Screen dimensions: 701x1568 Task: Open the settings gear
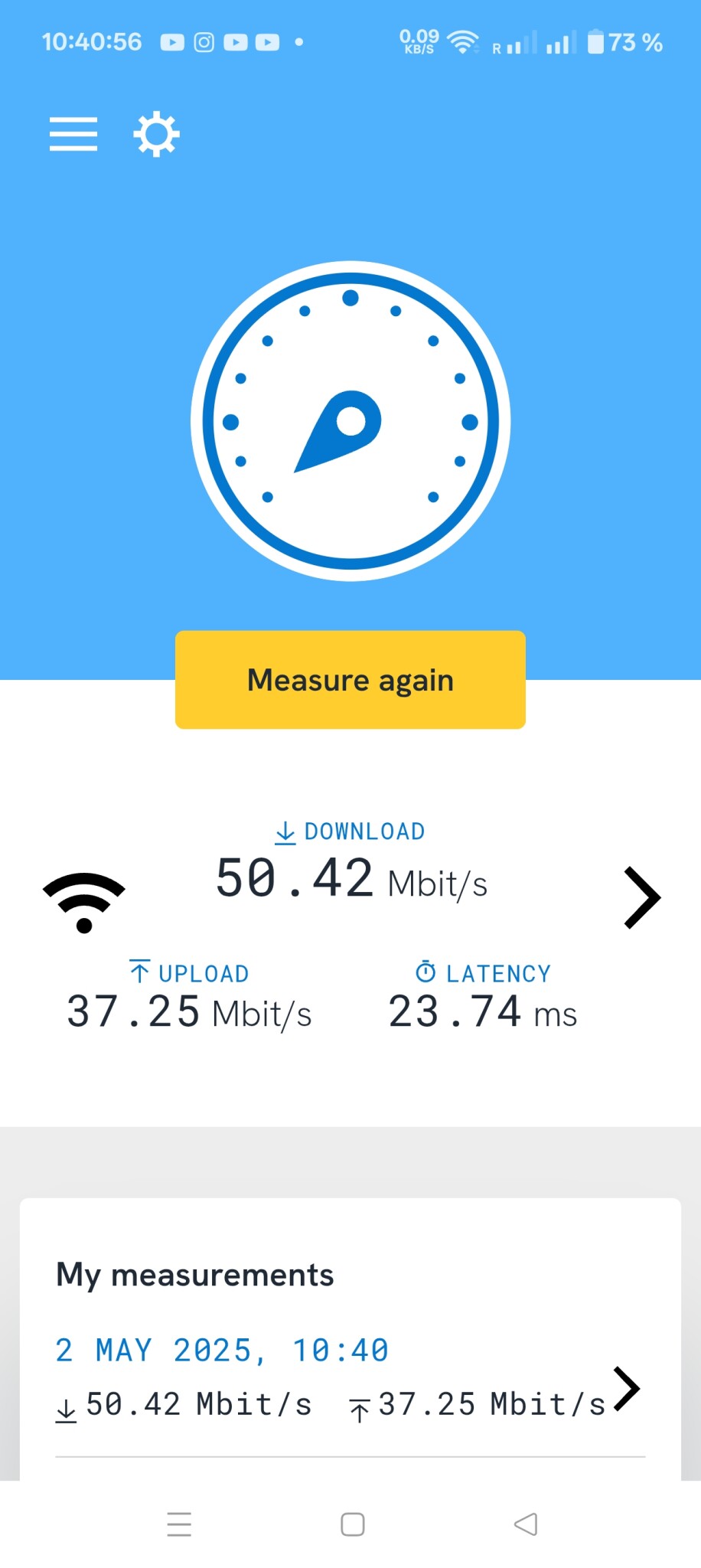[156, 135]
